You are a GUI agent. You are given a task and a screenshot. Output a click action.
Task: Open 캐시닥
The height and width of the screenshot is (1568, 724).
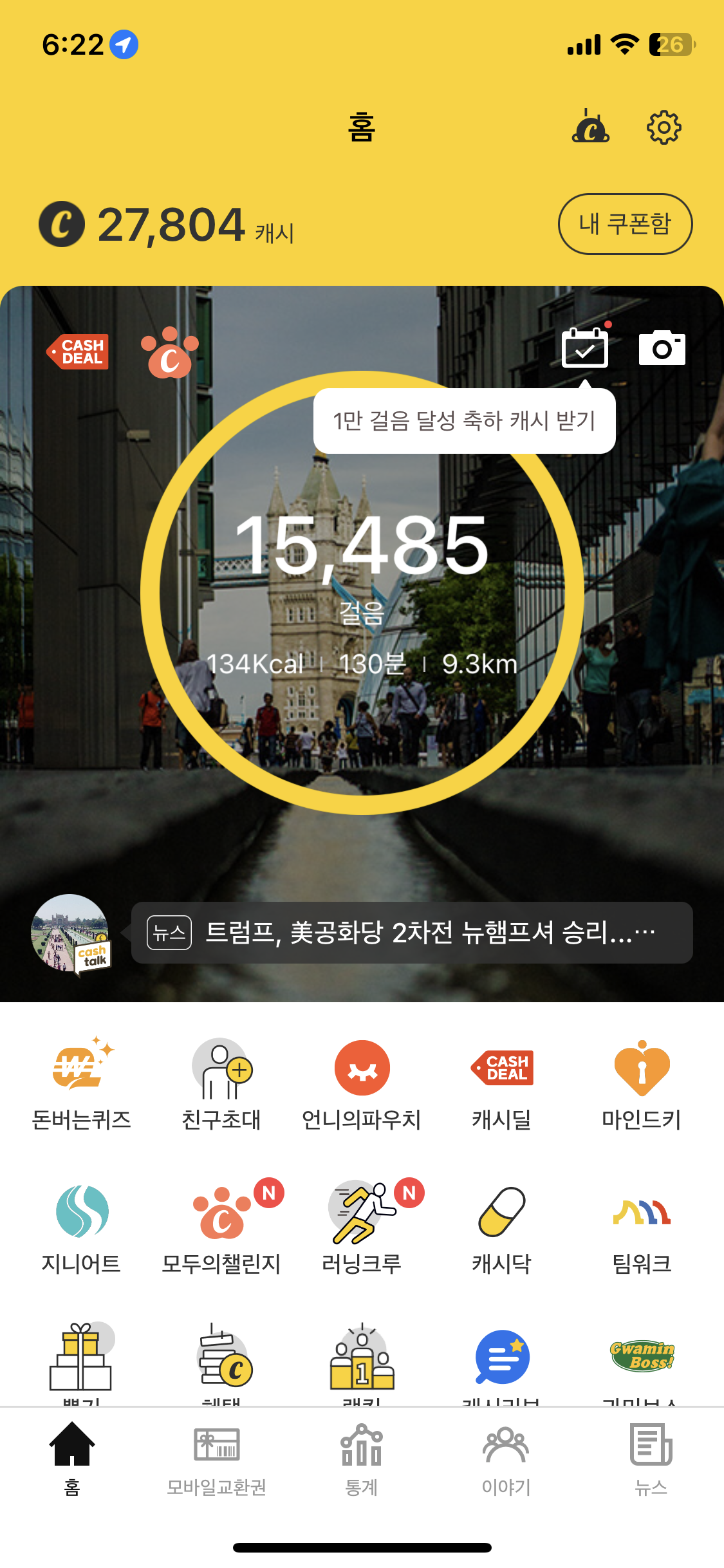point(502,1226)
